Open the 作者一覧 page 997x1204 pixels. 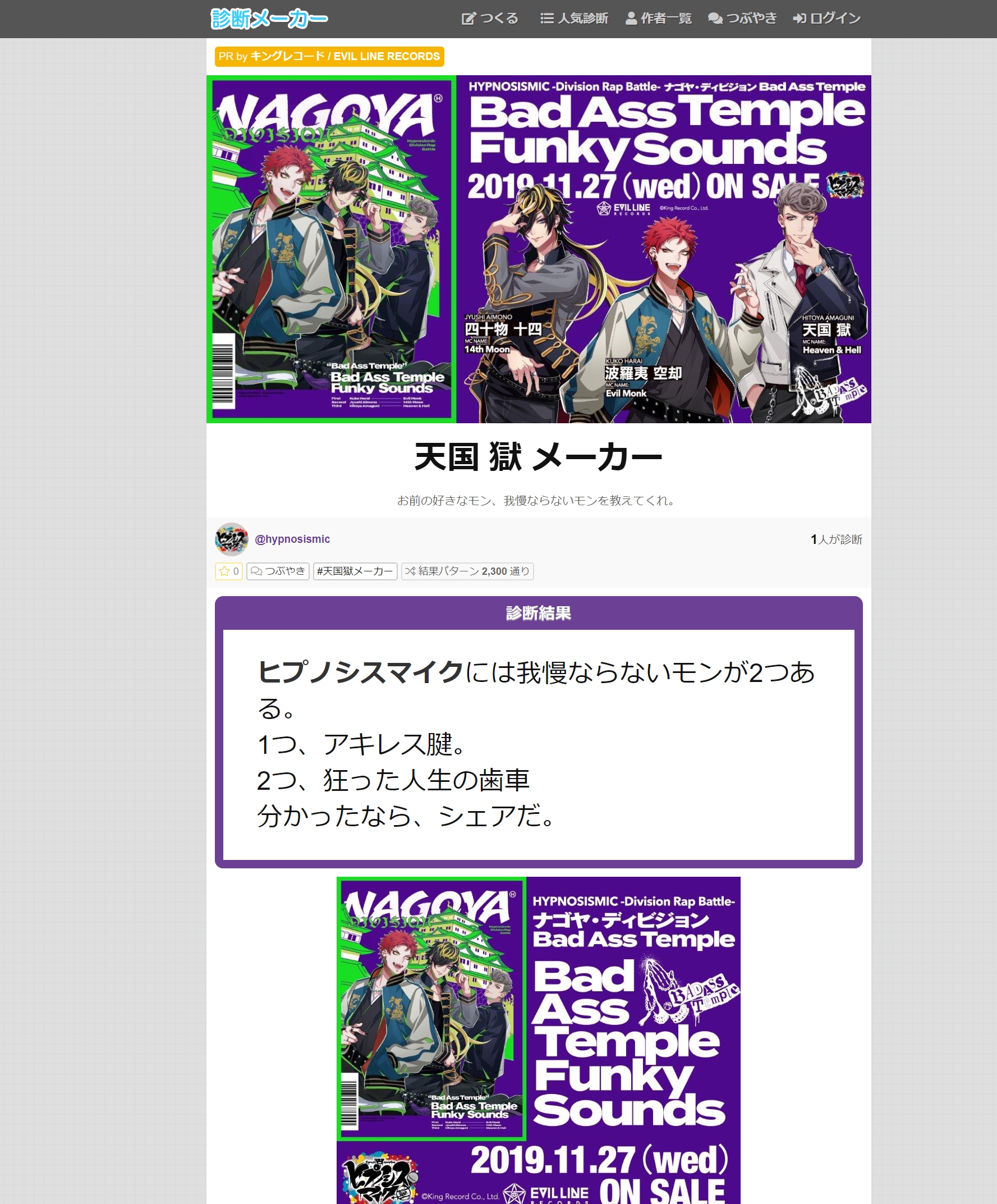(658, 19)
